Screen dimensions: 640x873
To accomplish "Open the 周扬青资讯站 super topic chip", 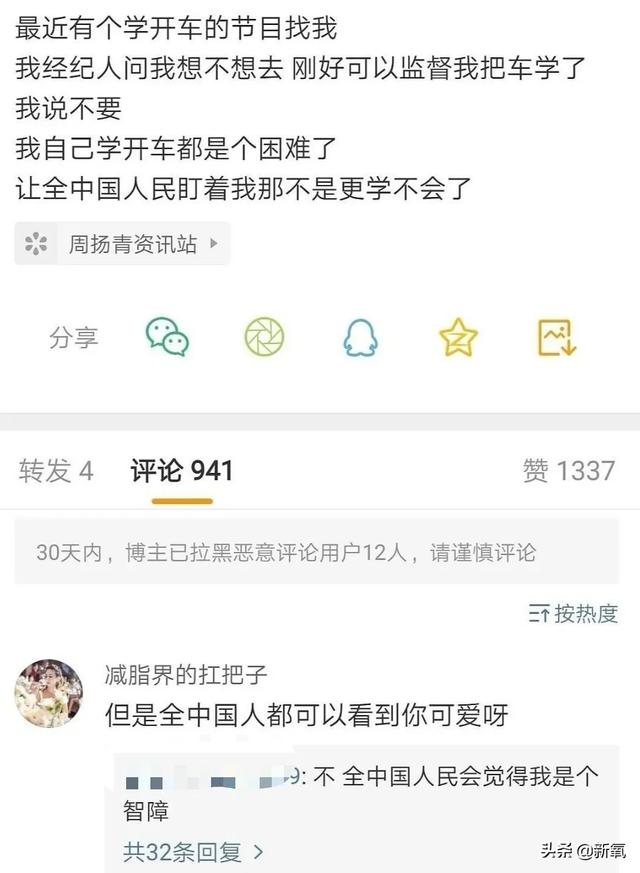I will point(122,243).
